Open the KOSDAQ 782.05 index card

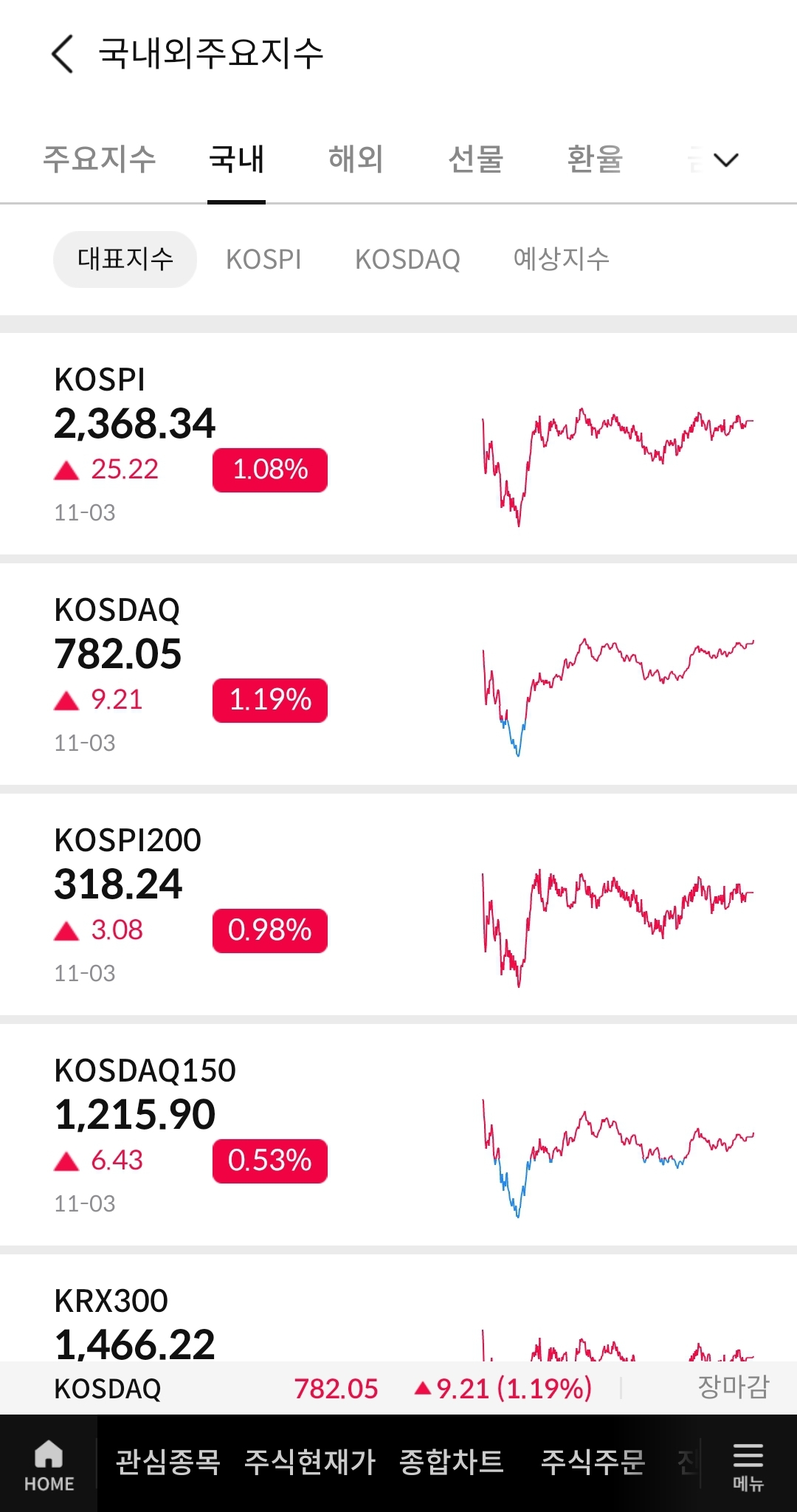click(x=398, y=674)
